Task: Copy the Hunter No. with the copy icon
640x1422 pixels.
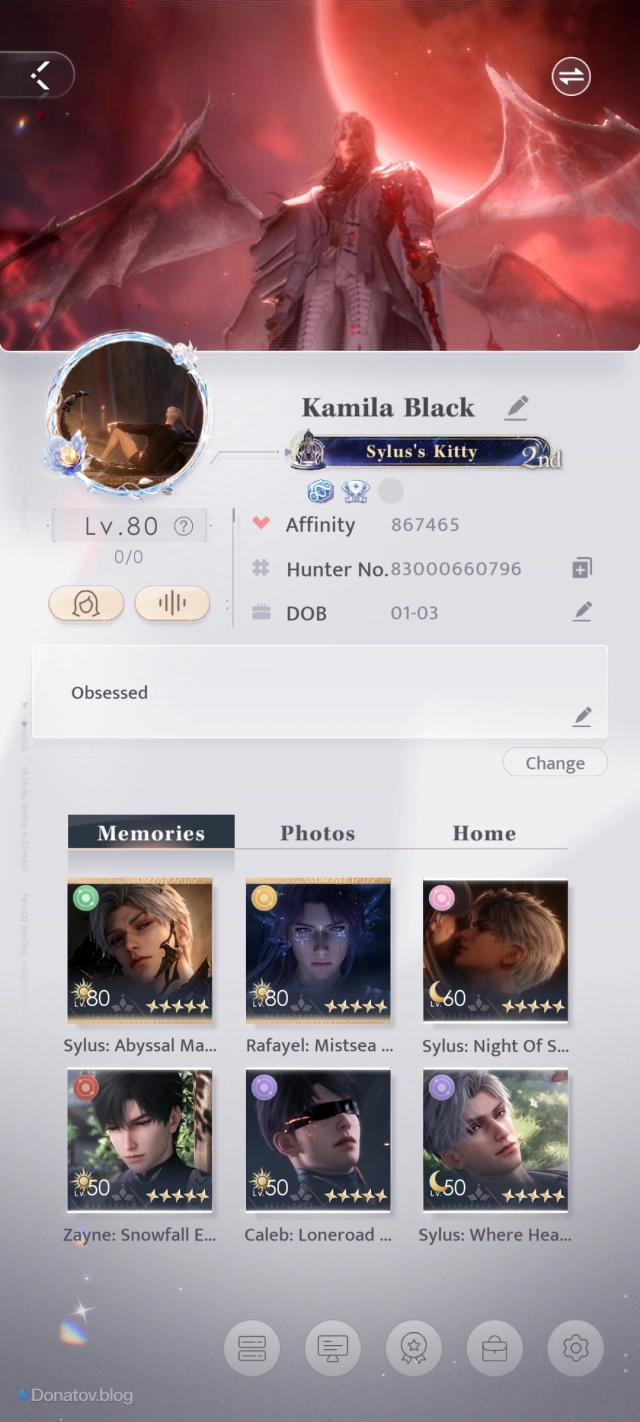Action: 582,568
